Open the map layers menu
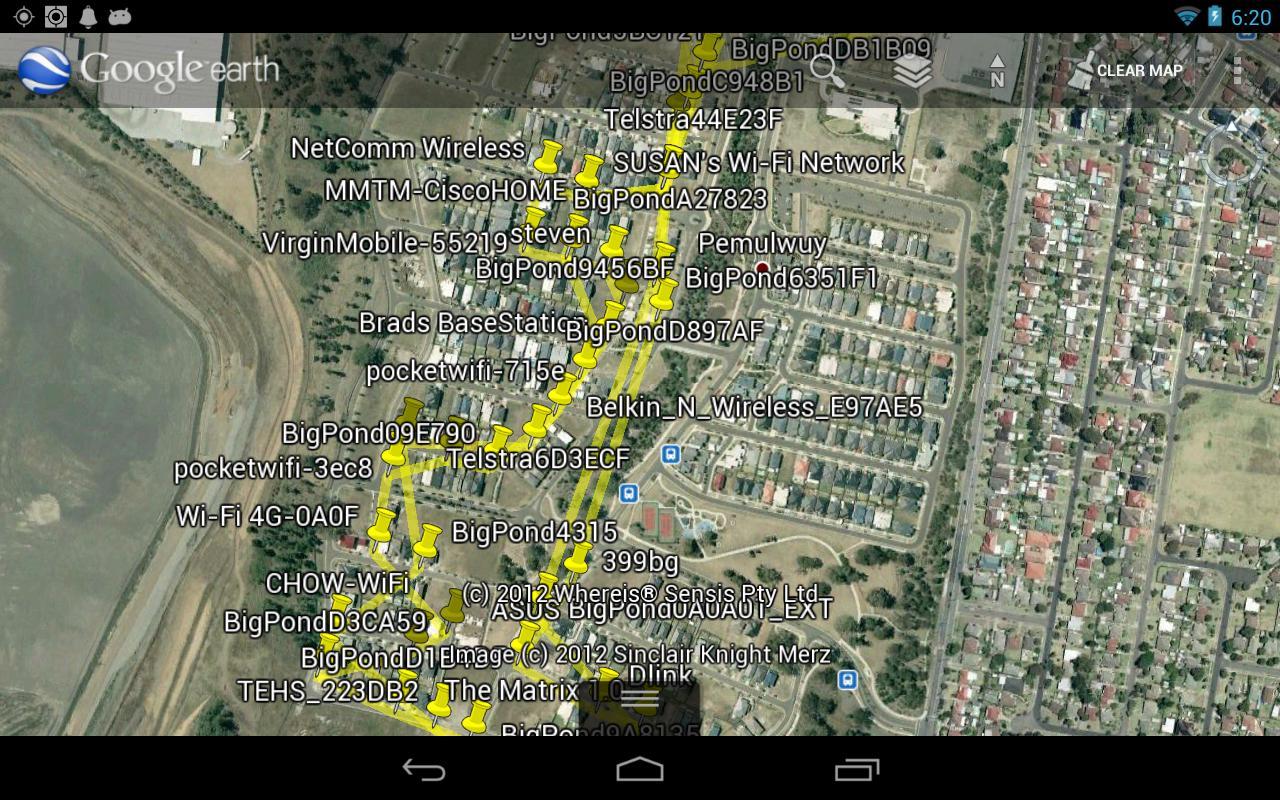Viewport: 1280px width, 800px height. (912, 70)
